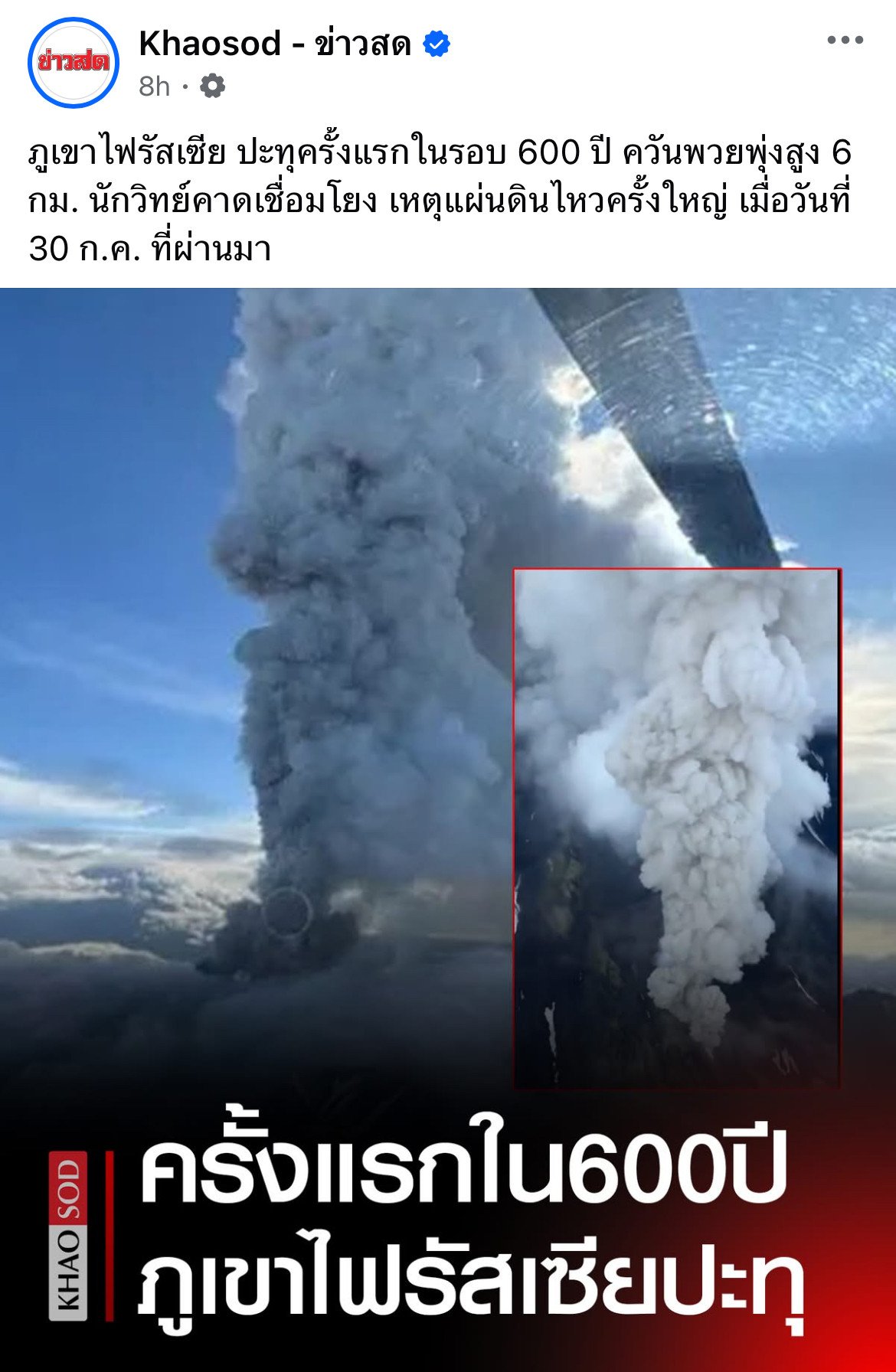Image resolution: width=896 pixels, height=1372 pixels.
Task: Open Khaosod page profile picture
Action: pos(74,63)
